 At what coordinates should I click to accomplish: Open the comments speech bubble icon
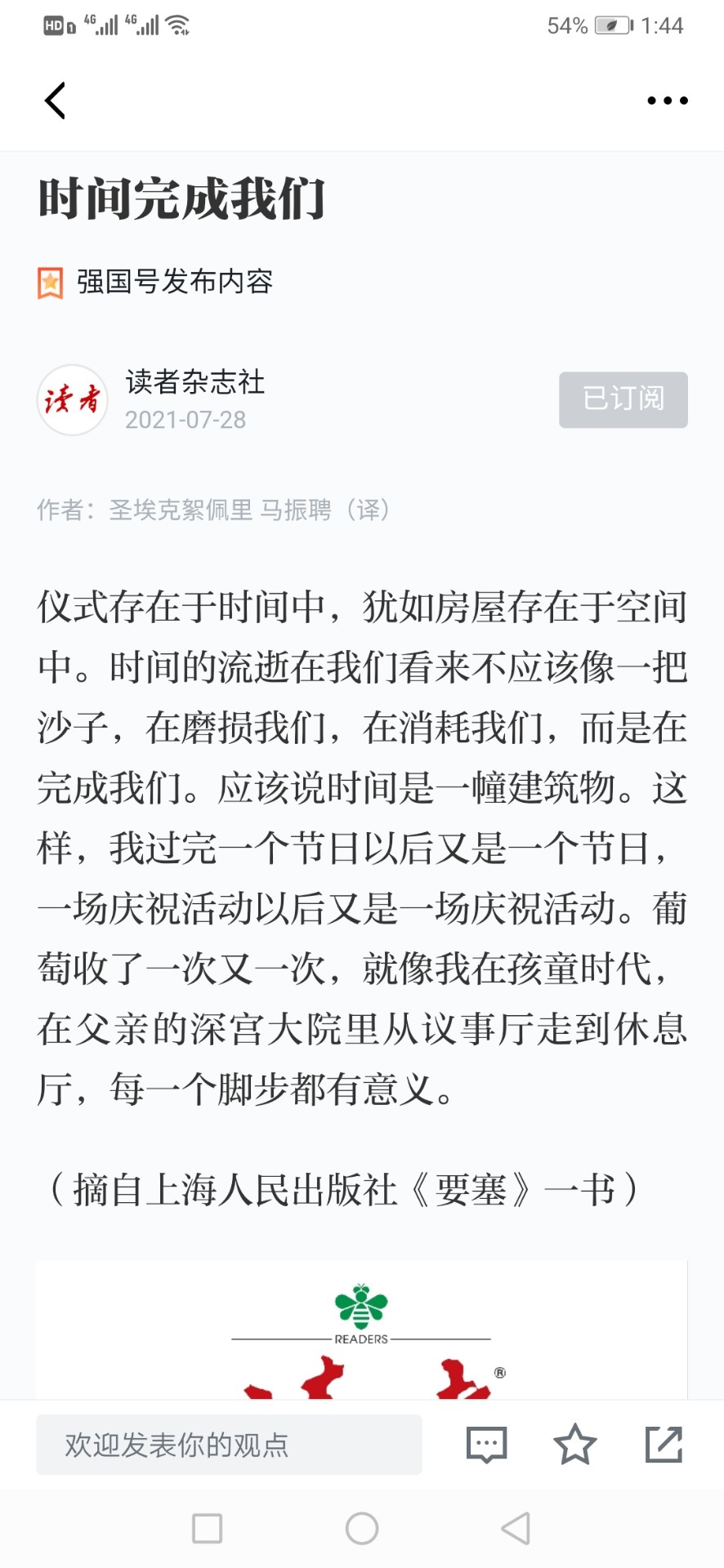[x=487, y=1445]
